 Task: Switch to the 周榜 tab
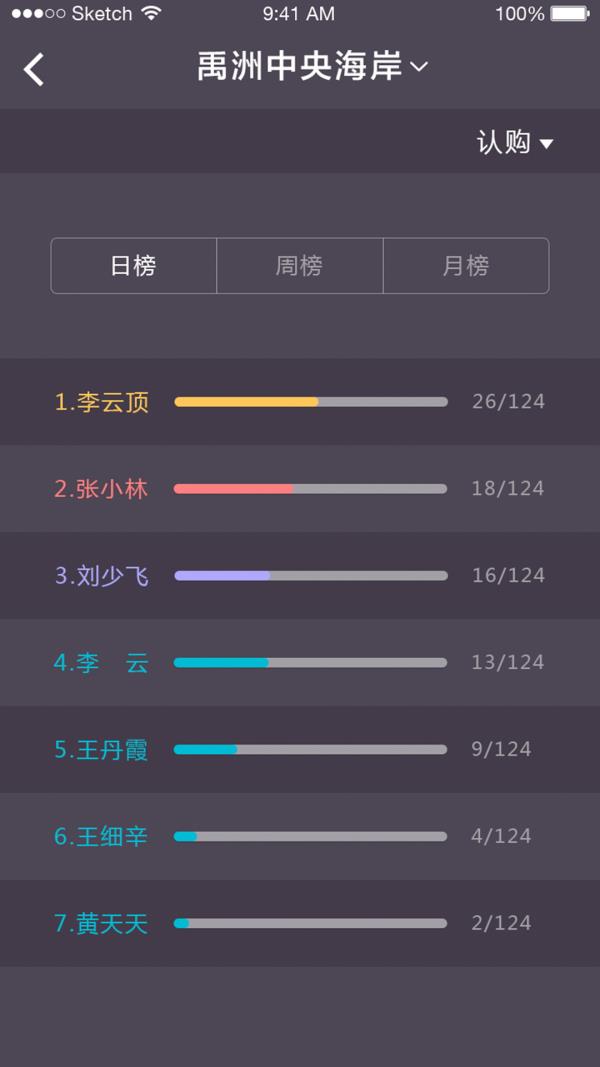click(300, 265)
